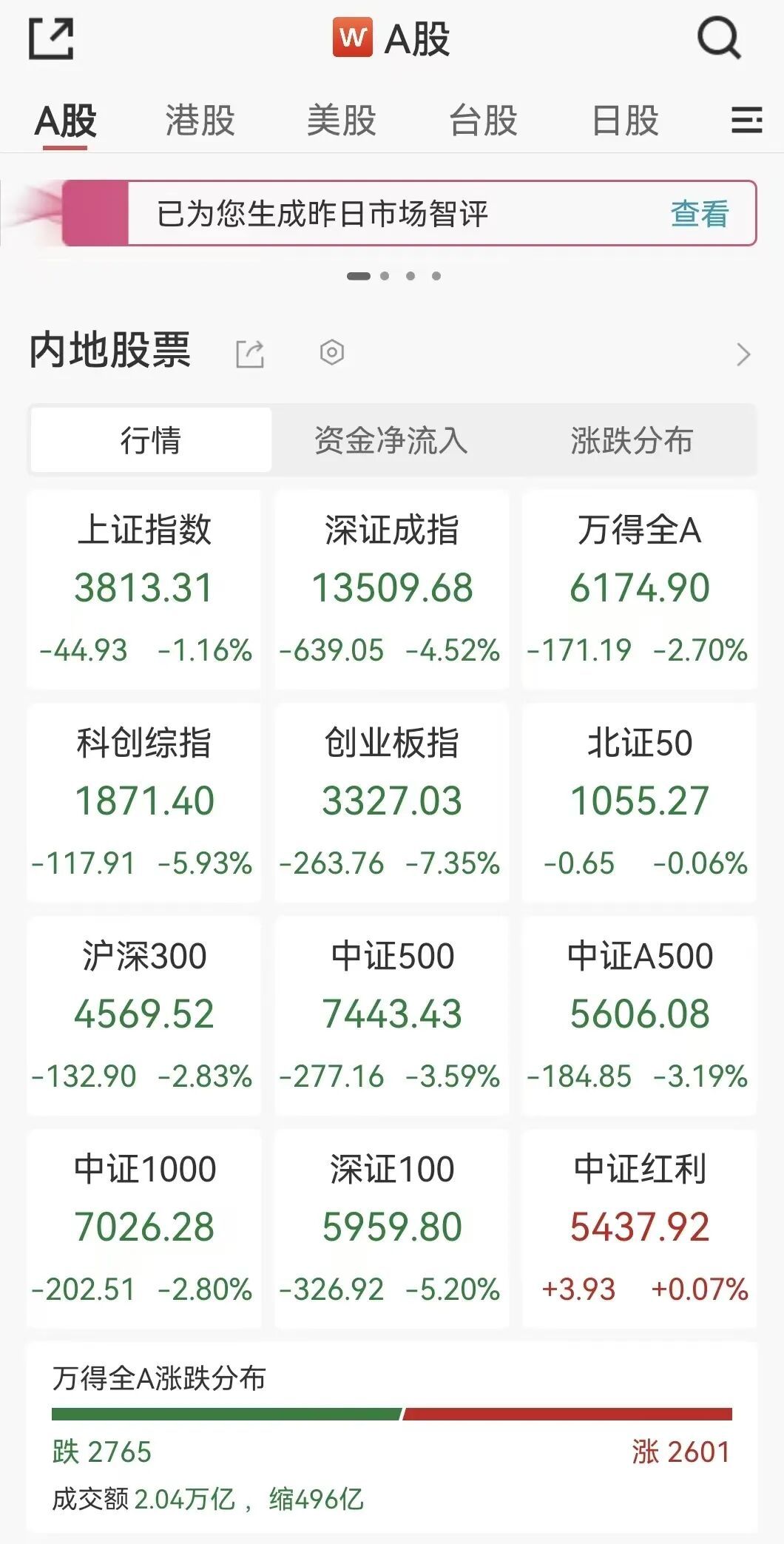Go to the 日股 tab

coord(626,121)
